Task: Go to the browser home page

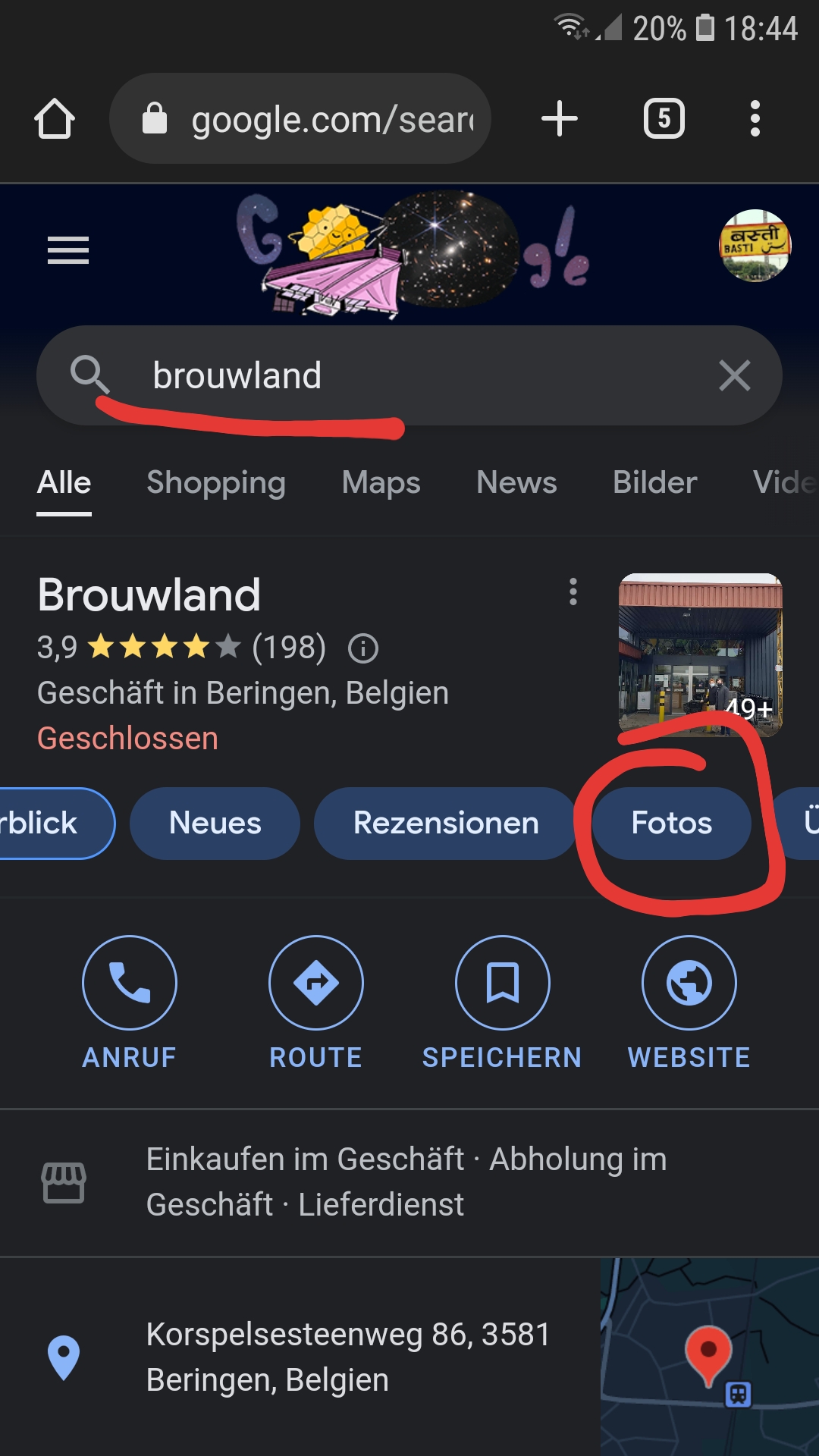Action: point(55,119)
